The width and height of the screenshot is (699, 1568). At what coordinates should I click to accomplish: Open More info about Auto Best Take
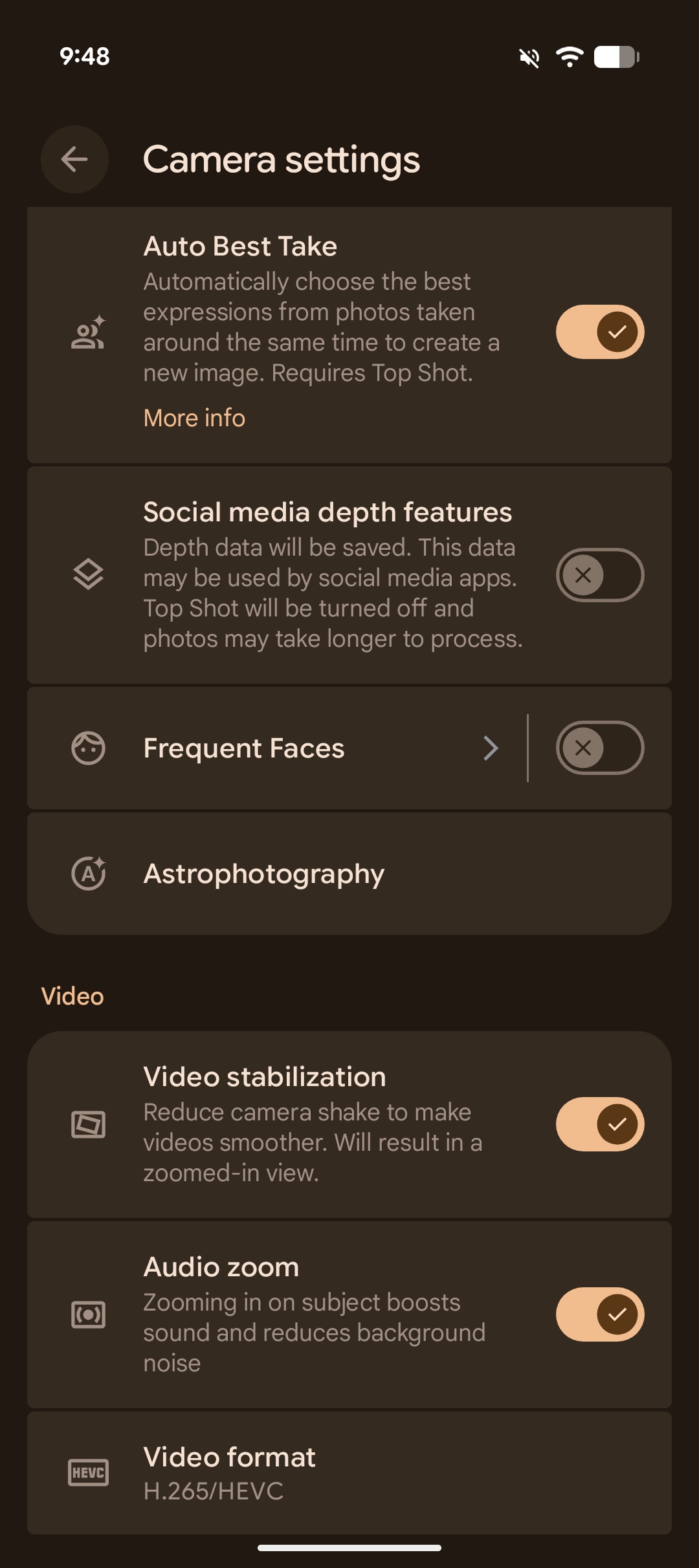194,418
